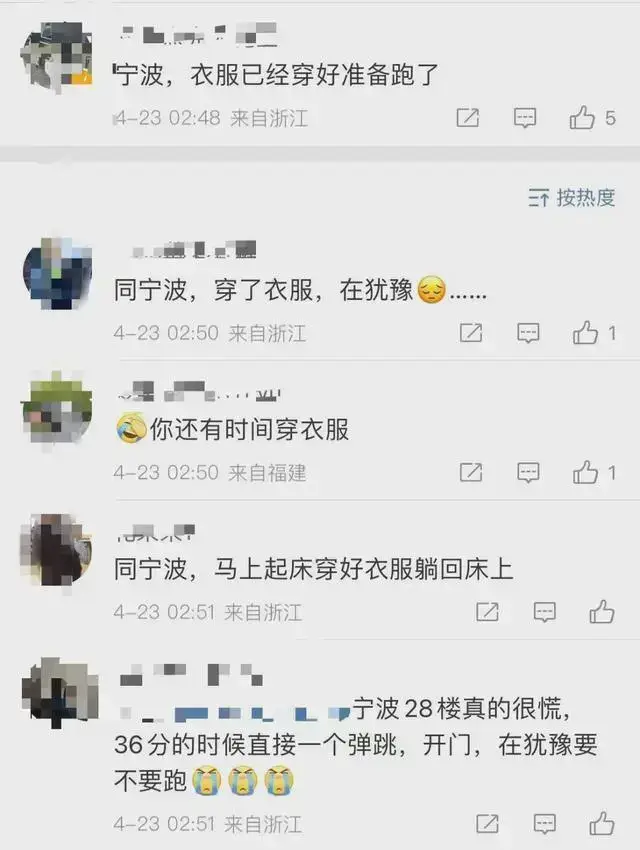Image resolution: width=640 pixels, height=850 pixels.
Task: Like the comment '宁波，衣服已经穿好准备跑了'
Action: point(583,118)
